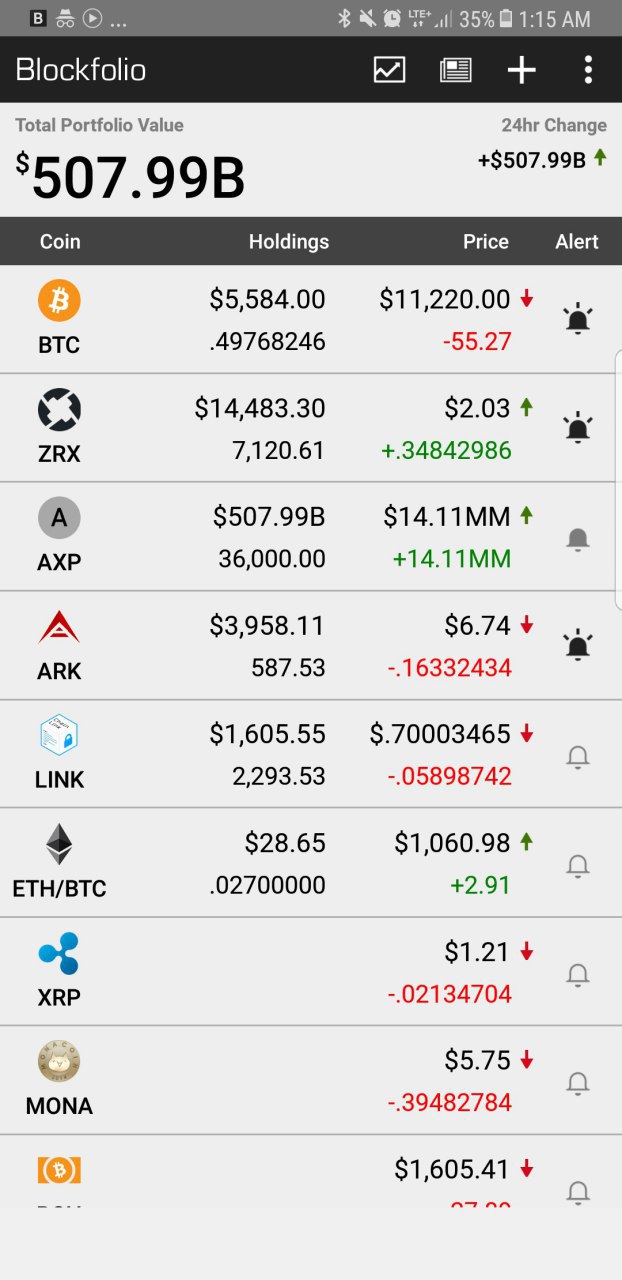Viewport: 622px width, 1280px height.
Task: Edit the alert bell for ZRX
Action: [x=577, y=429]
